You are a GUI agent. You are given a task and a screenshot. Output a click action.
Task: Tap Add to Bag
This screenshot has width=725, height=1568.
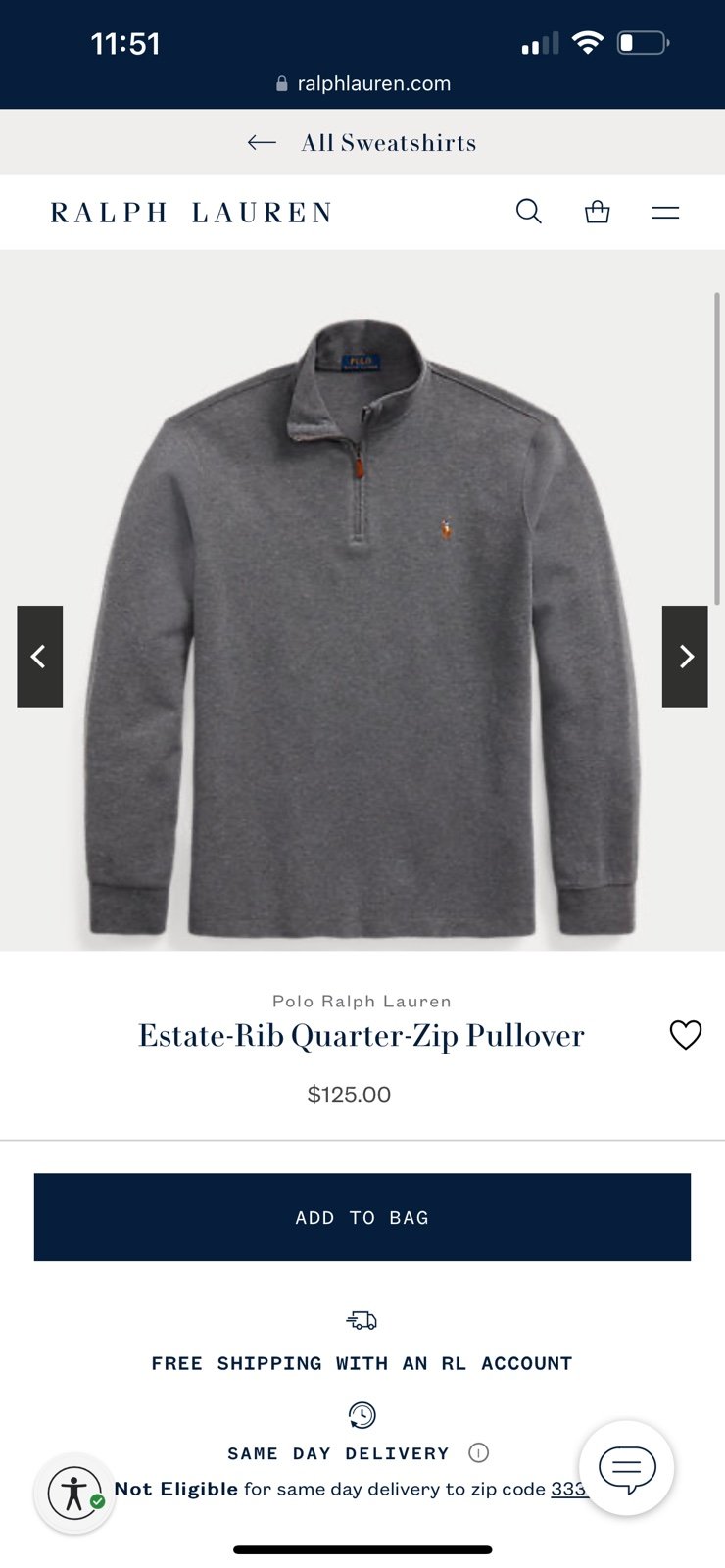(362, 1217)
